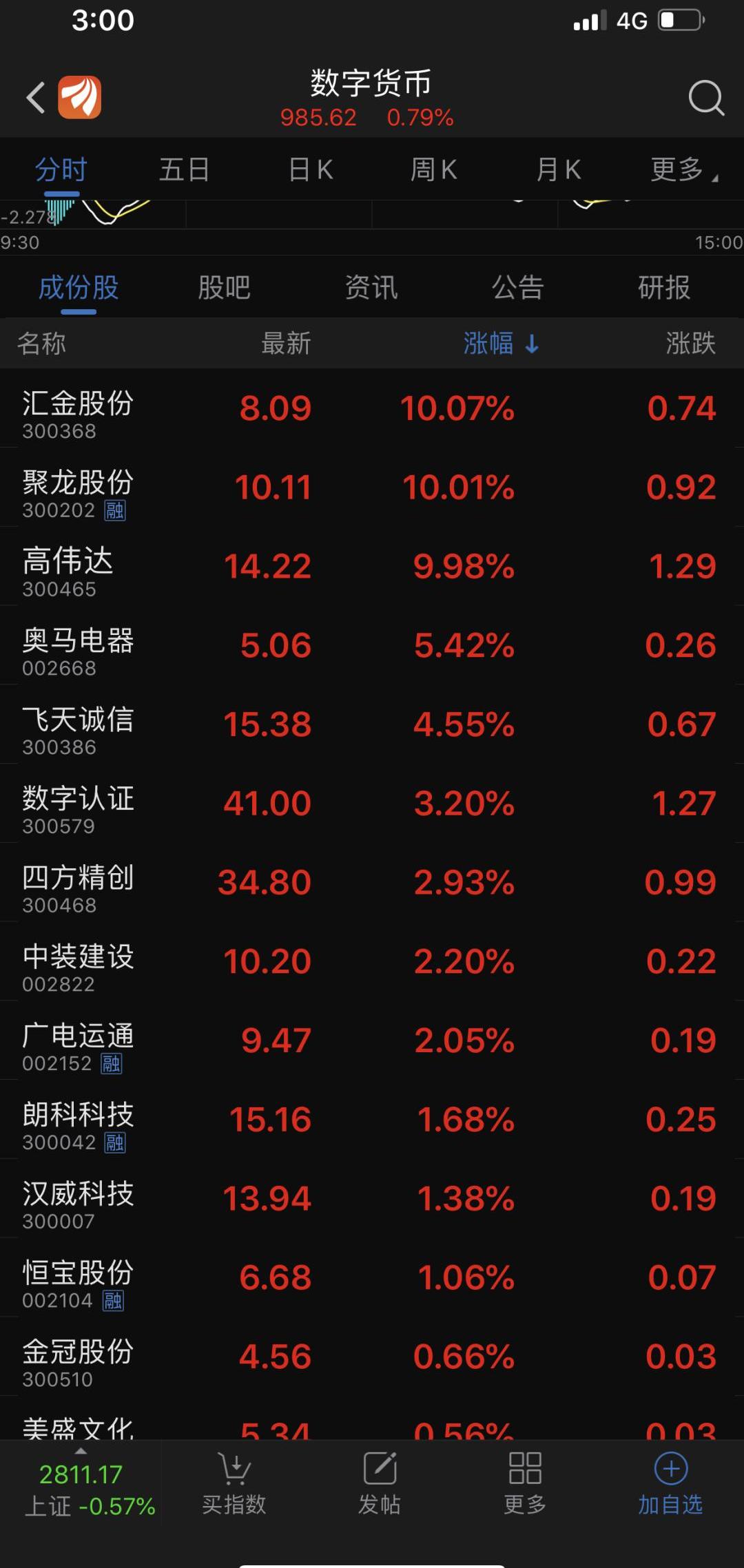Tap 买指数 in the bottom bar
The image size is (744, 1568).
point(234,1483)
